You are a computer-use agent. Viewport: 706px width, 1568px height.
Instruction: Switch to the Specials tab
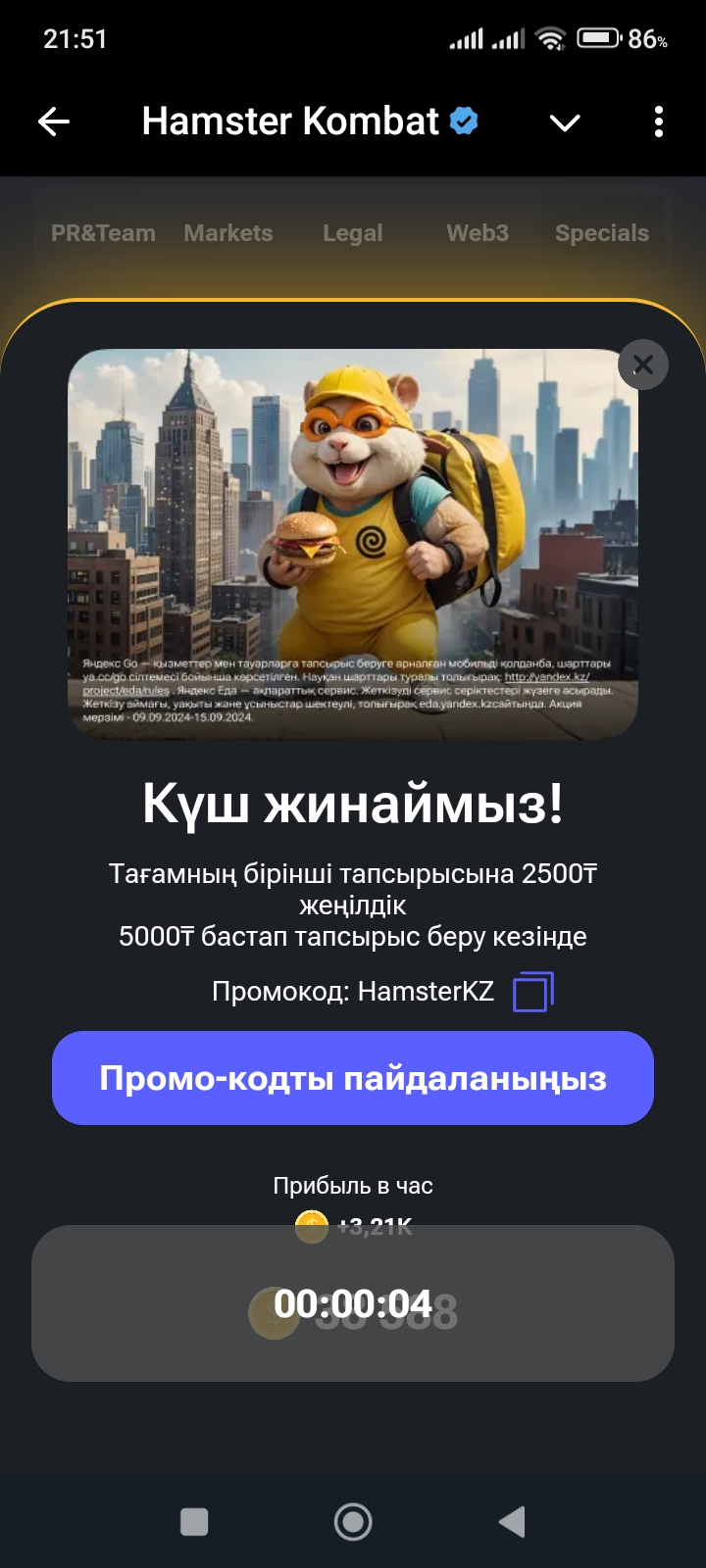[x=602, y=233]
